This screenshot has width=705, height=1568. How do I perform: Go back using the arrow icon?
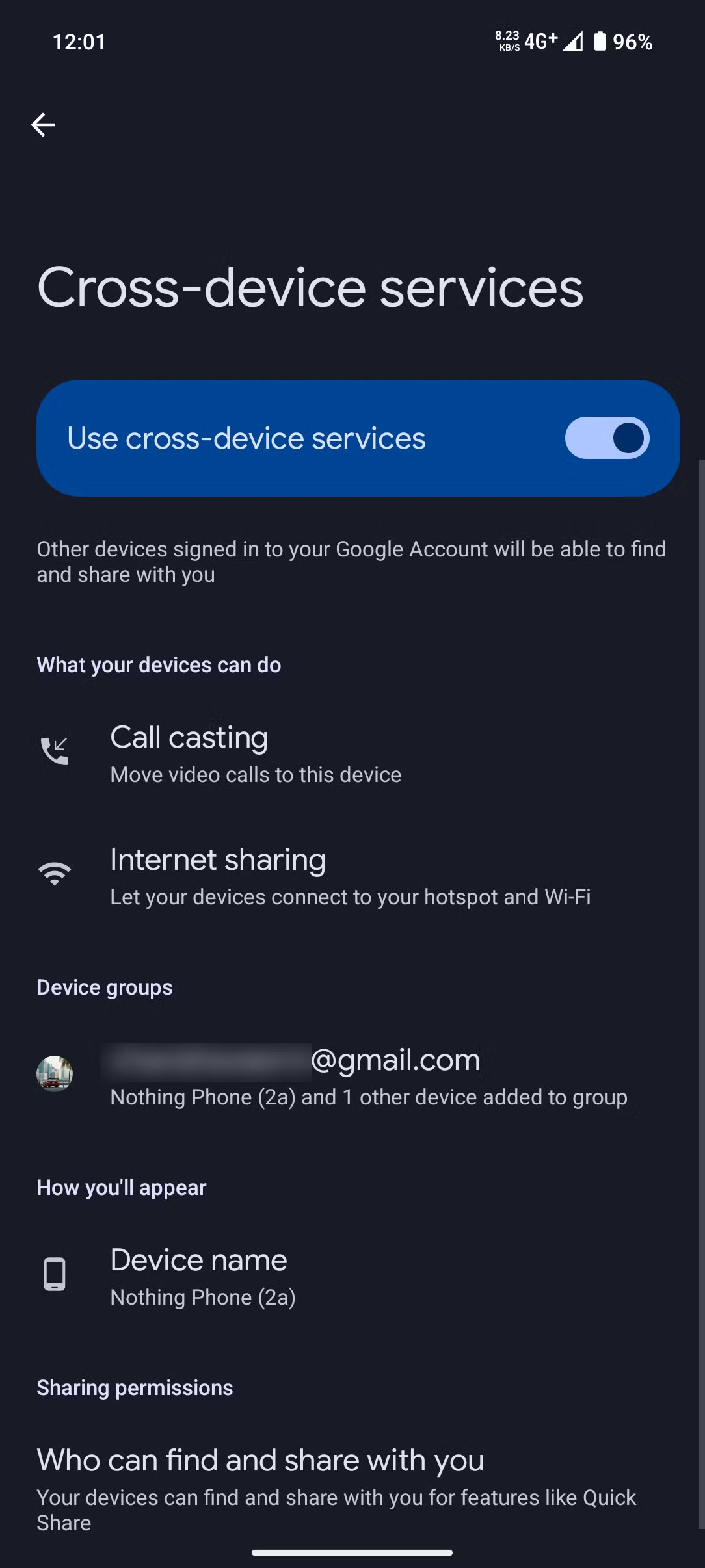pos(43,125)
